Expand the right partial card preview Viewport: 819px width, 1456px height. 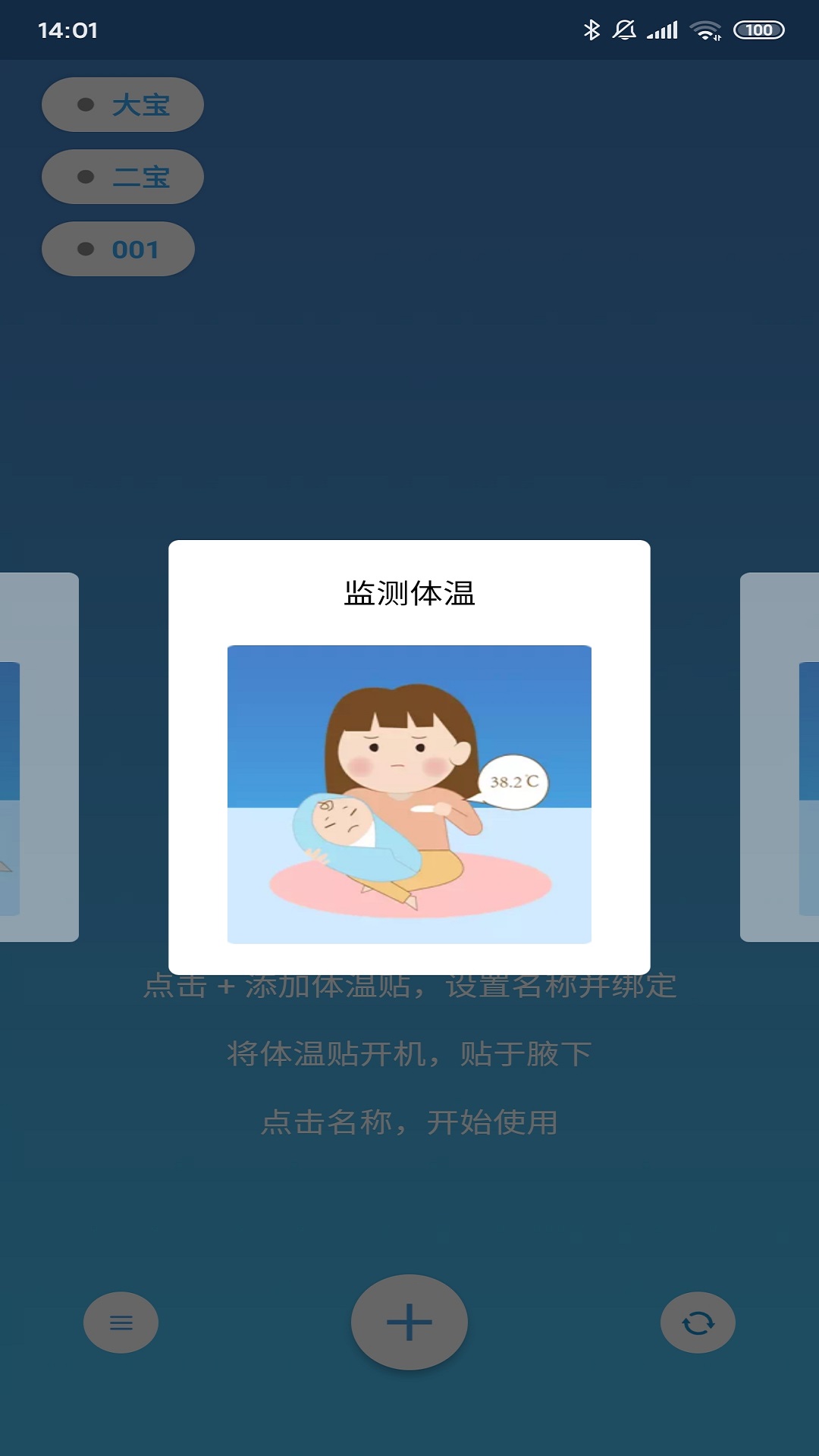pyautogui.click(x=781, y=758)
